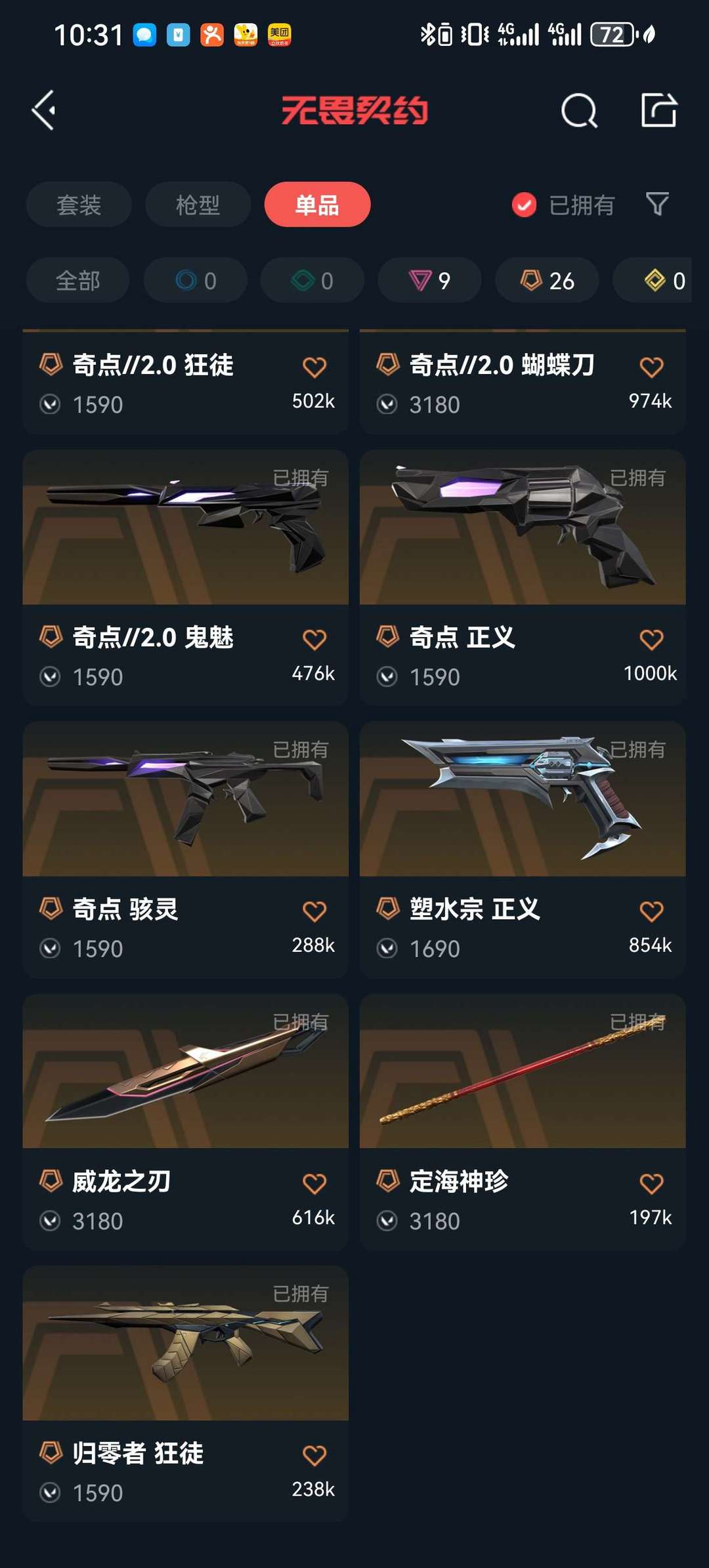
Task: Switch to the 枪型 tab
Action: (x=198, y=205)
